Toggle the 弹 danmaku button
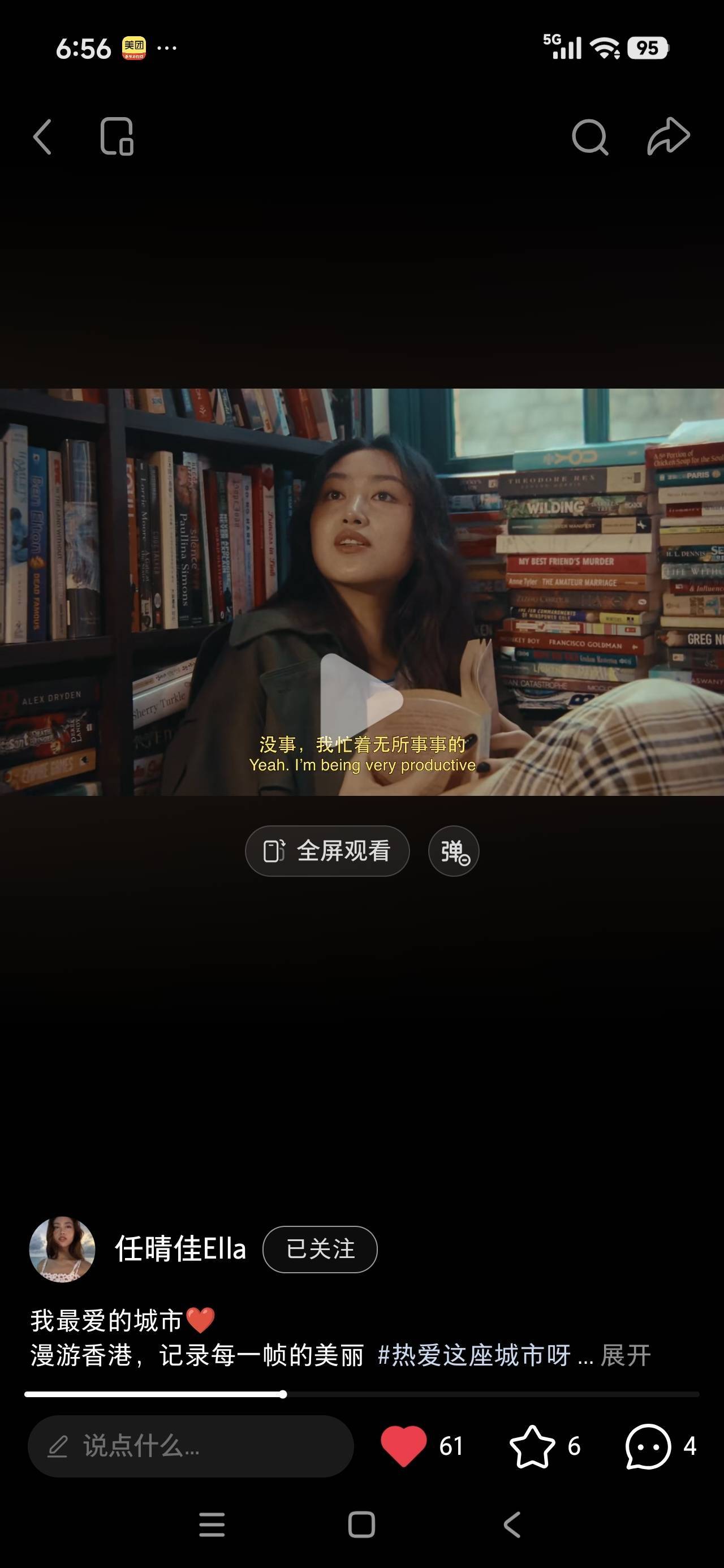This screenshot has height=1568, width=724. [454, 851]
